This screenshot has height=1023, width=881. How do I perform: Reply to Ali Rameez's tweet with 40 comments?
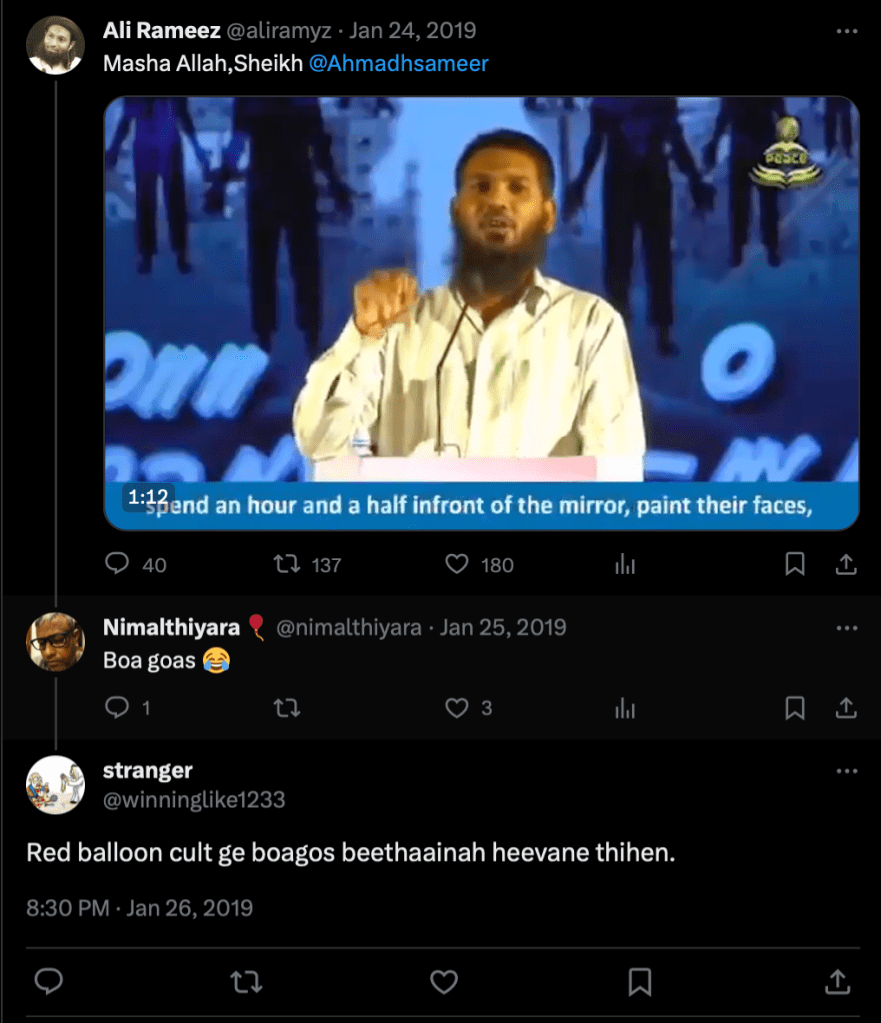(119, 565)
